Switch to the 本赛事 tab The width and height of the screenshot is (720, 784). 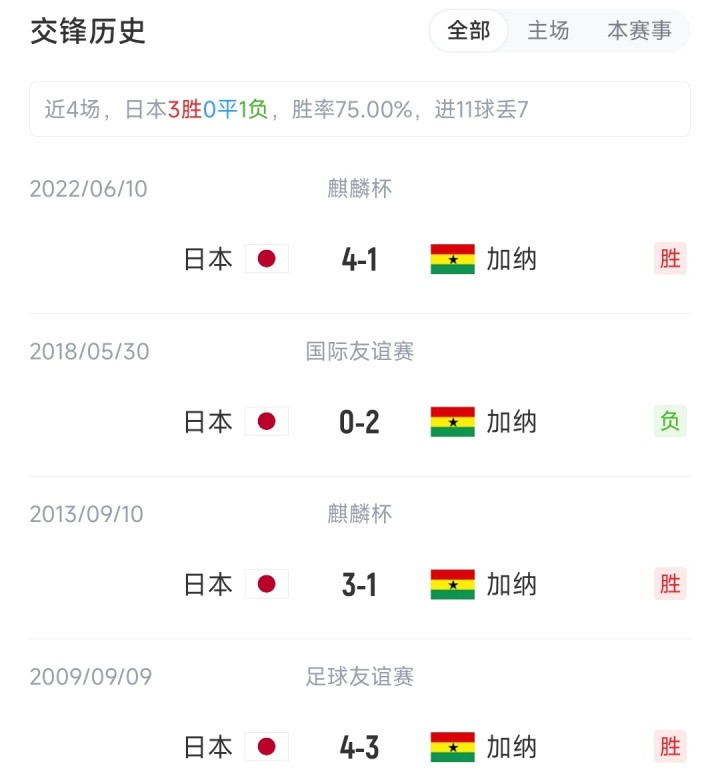pyautogui.click(x=639, y=31)
